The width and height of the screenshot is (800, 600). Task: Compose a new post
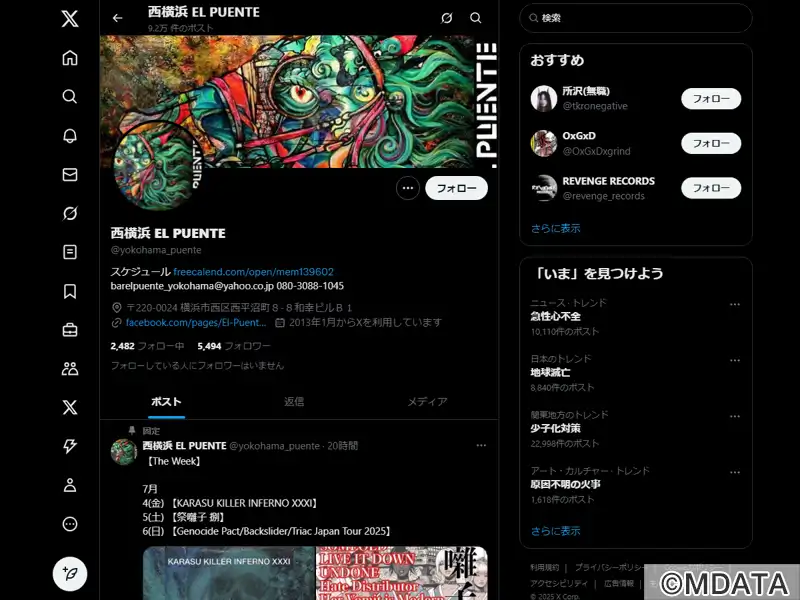pos(70,573)
